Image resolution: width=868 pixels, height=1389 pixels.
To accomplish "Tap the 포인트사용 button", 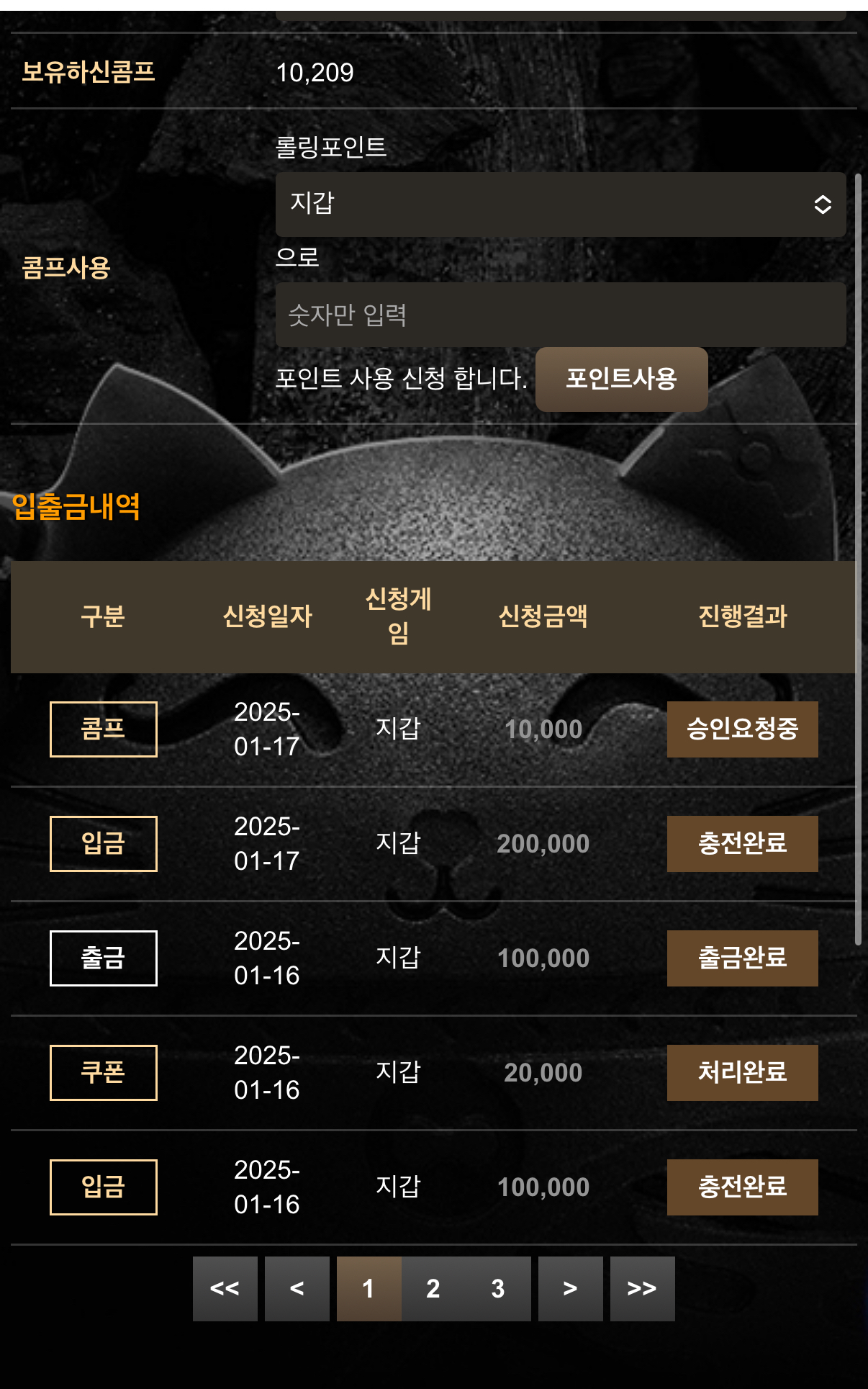I will (x=621, y=379).
